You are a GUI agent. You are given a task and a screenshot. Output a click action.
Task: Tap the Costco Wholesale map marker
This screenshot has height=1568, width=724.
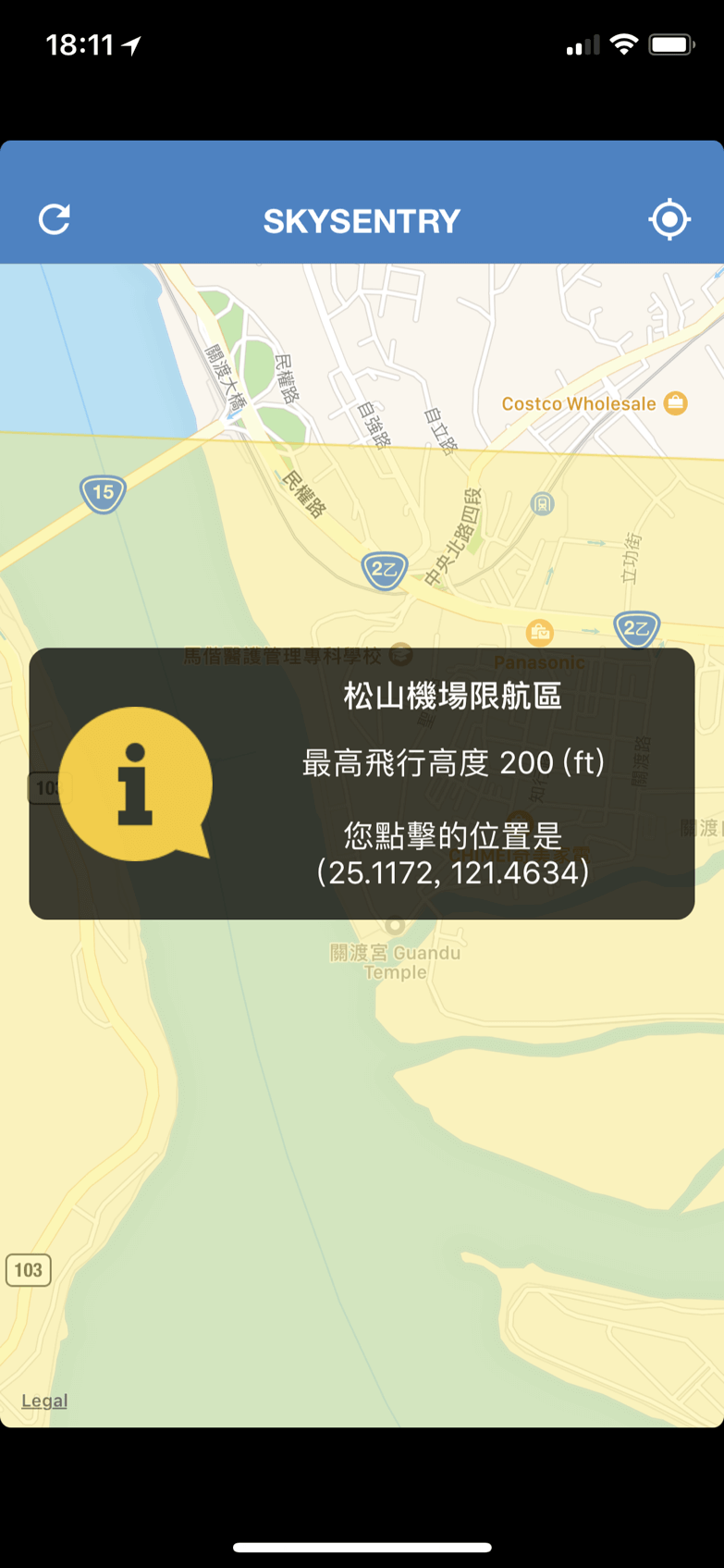click(676, 403)
